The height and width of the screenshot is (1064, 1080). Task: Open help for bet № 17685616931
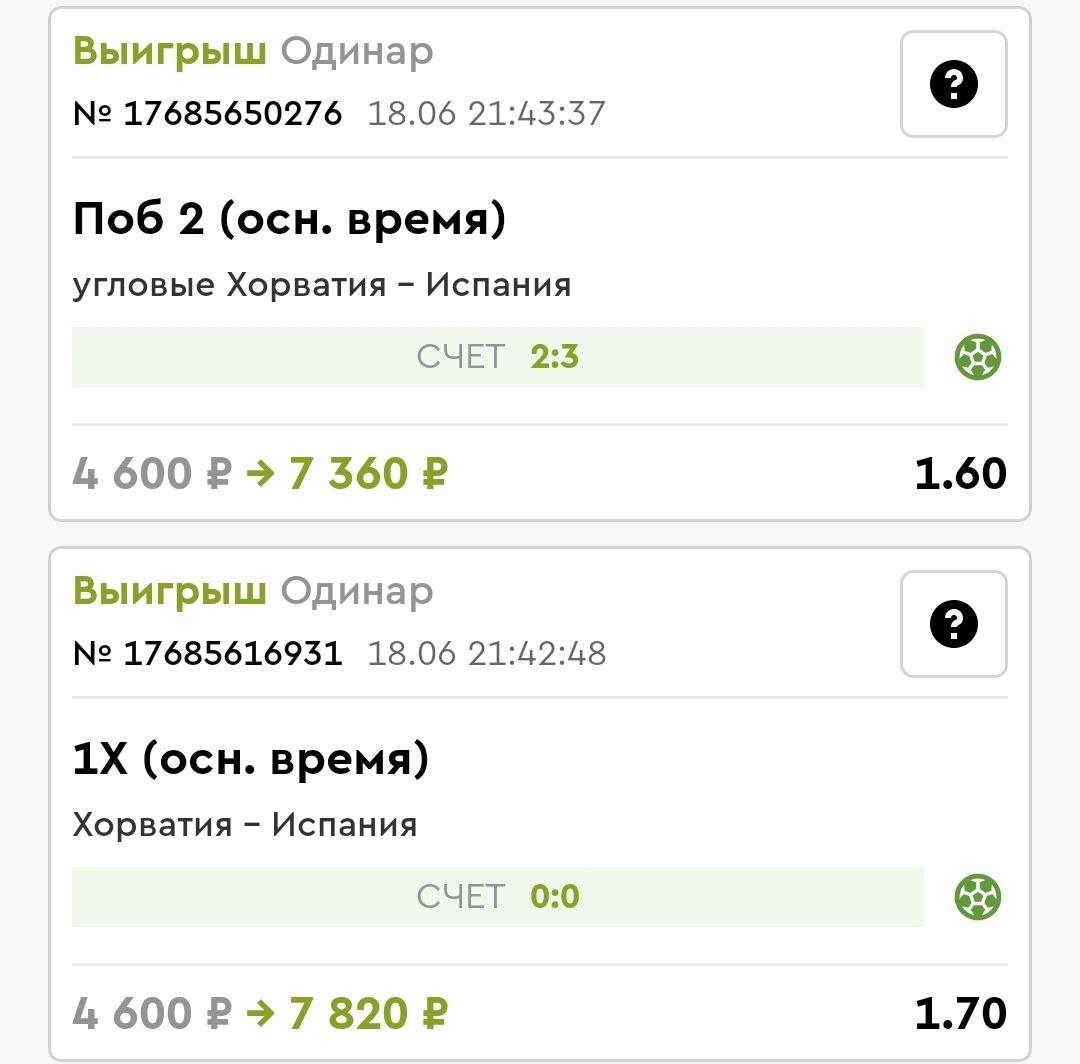tap(953, 624)
